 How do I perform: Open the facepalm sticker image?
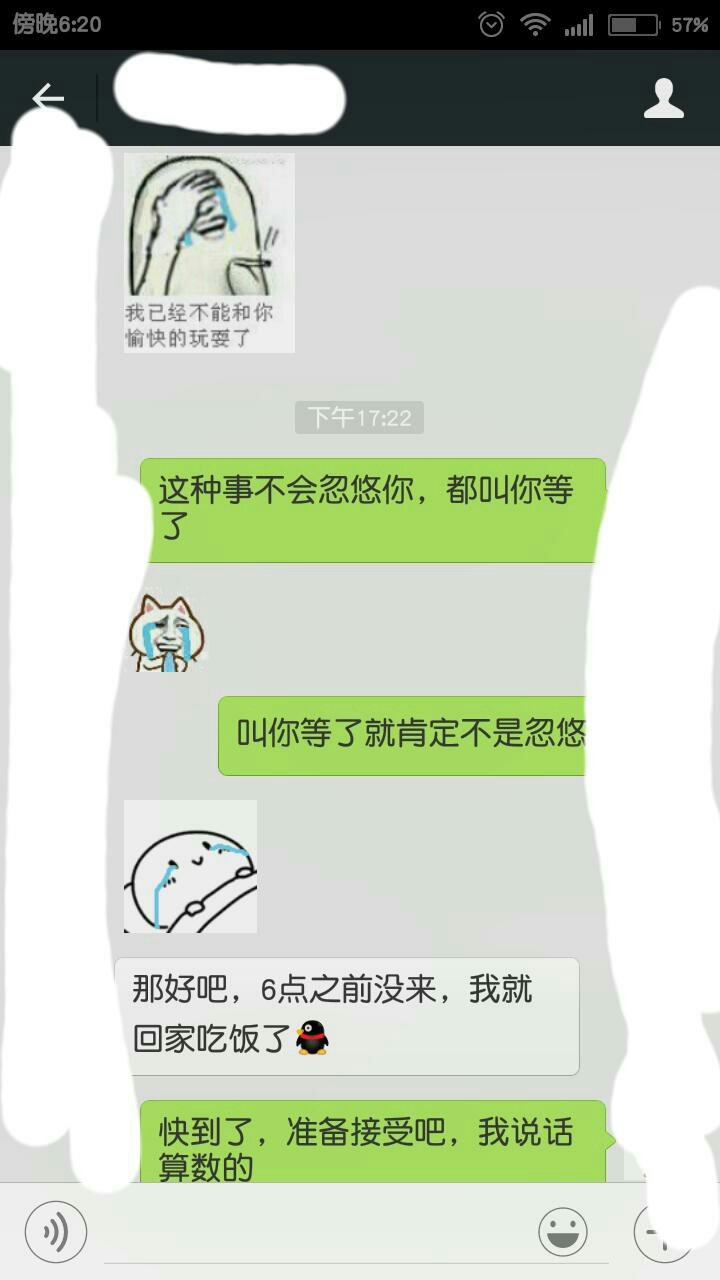(209, 252)
